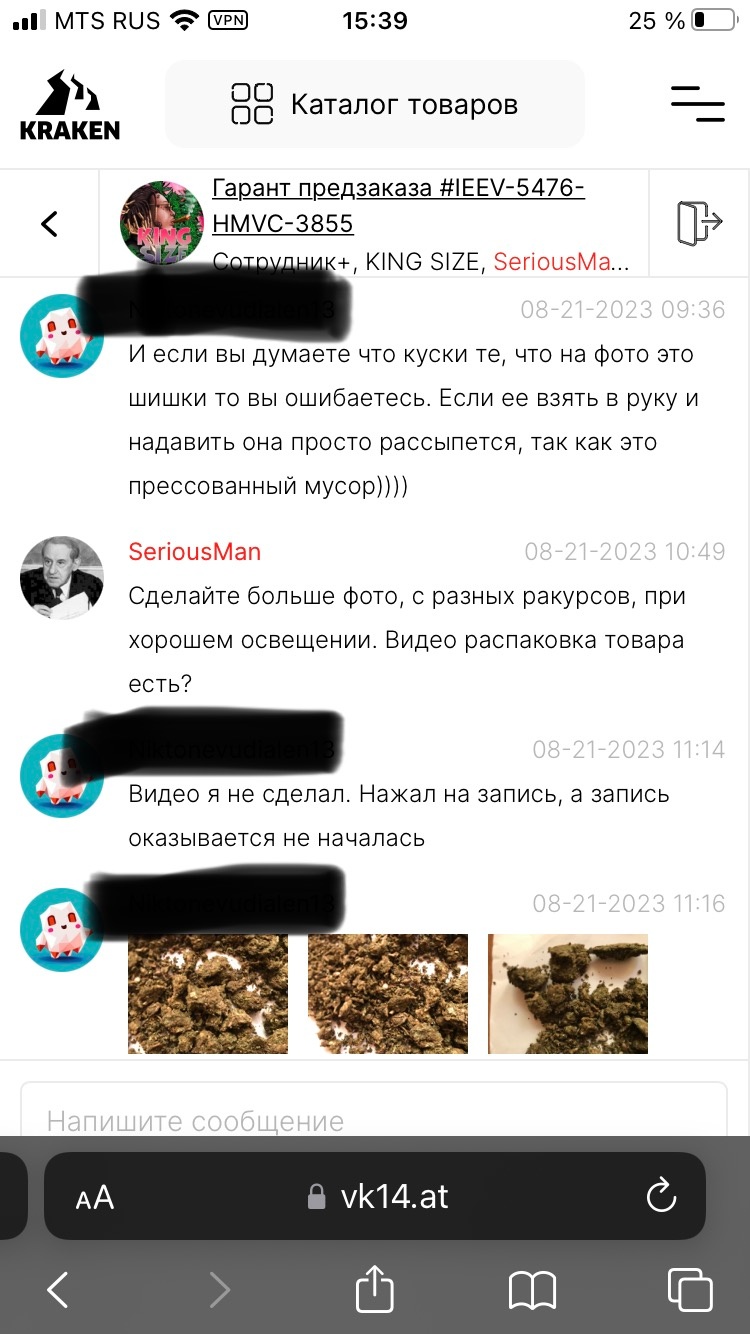The image size is (750, 1334).
Task: Open Safari bookmarks
Action: (x=531, y=1290)
